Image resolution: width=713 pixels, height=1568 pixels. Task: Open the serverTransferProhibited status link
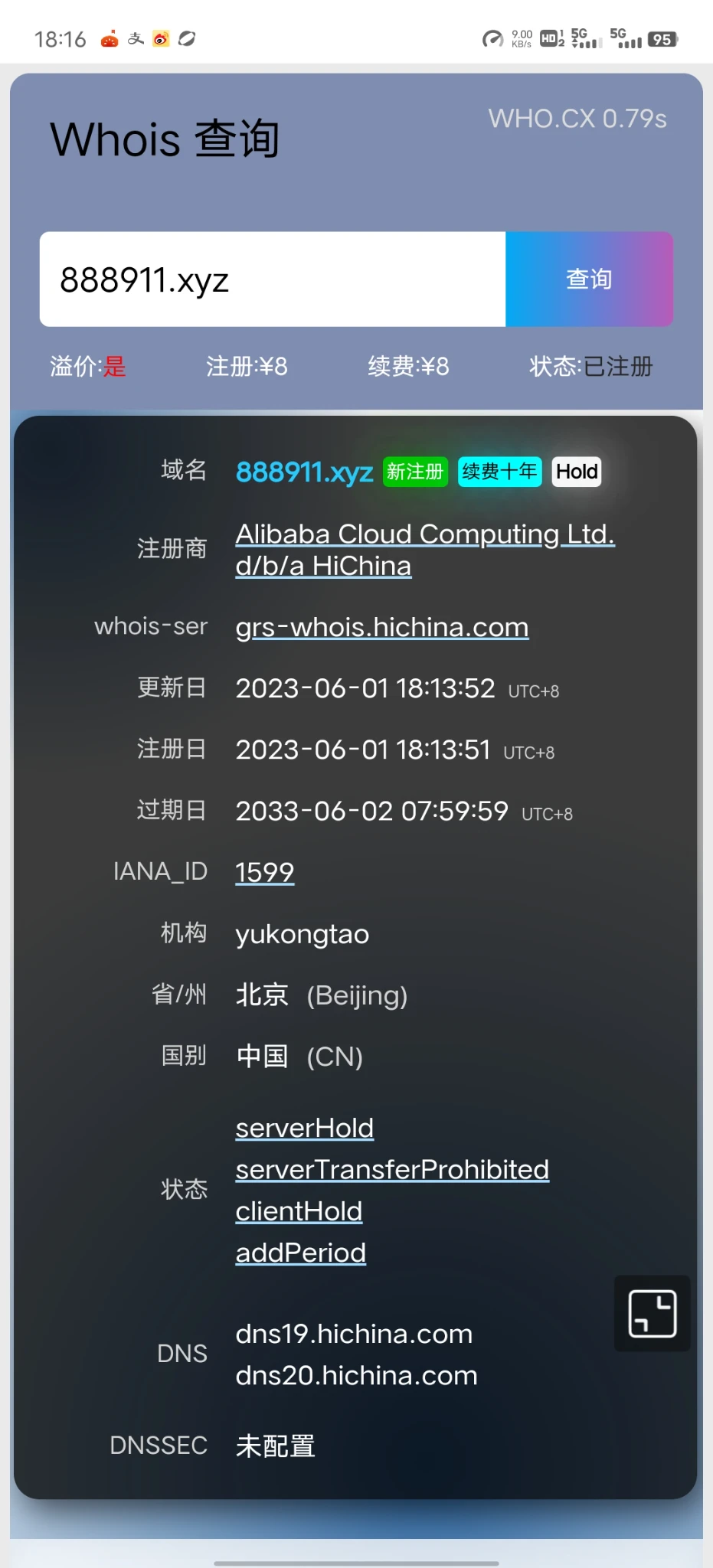point(391,1170)
